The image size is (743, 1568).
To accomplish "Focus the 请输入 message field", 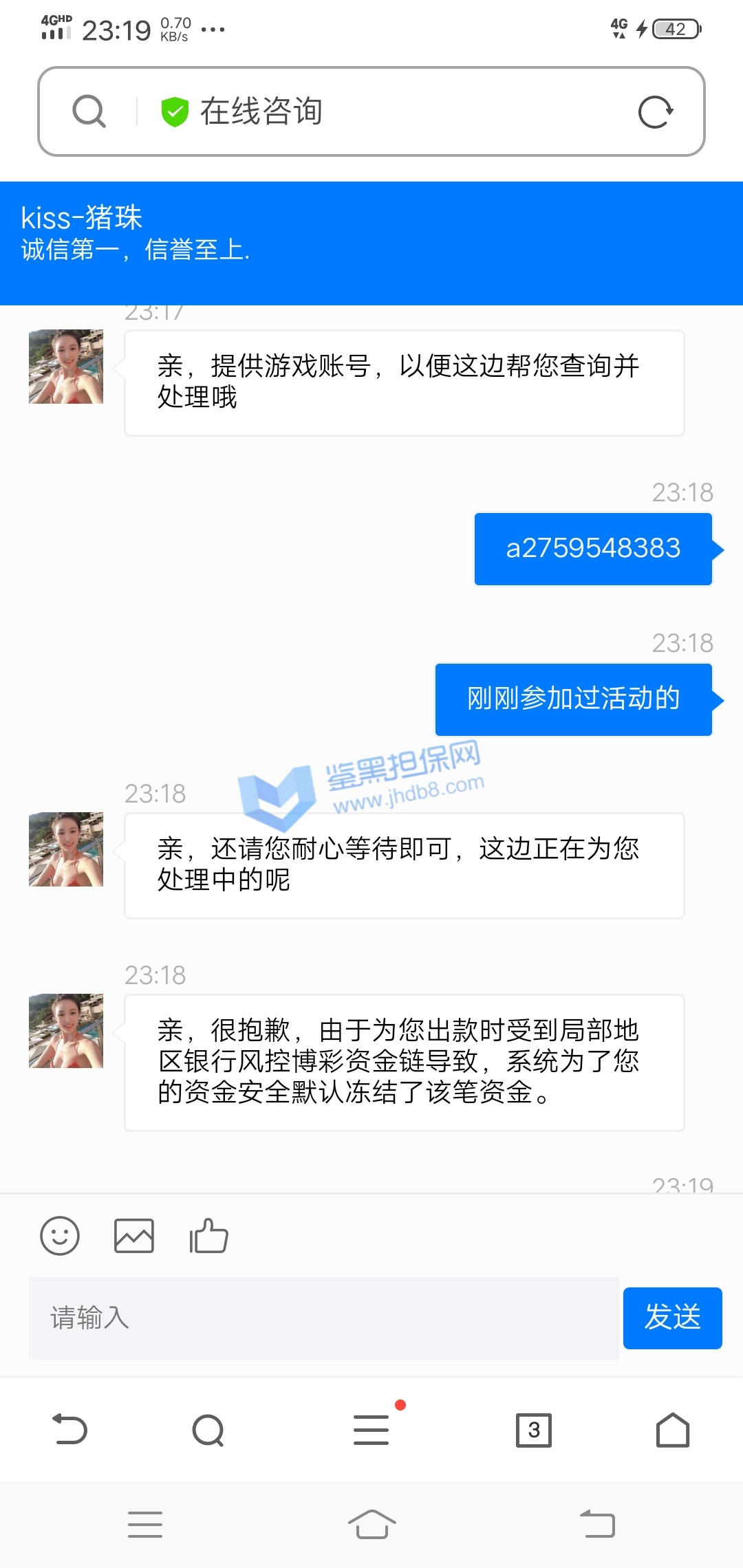I will pyautogui.click(x=323, y=1318).
